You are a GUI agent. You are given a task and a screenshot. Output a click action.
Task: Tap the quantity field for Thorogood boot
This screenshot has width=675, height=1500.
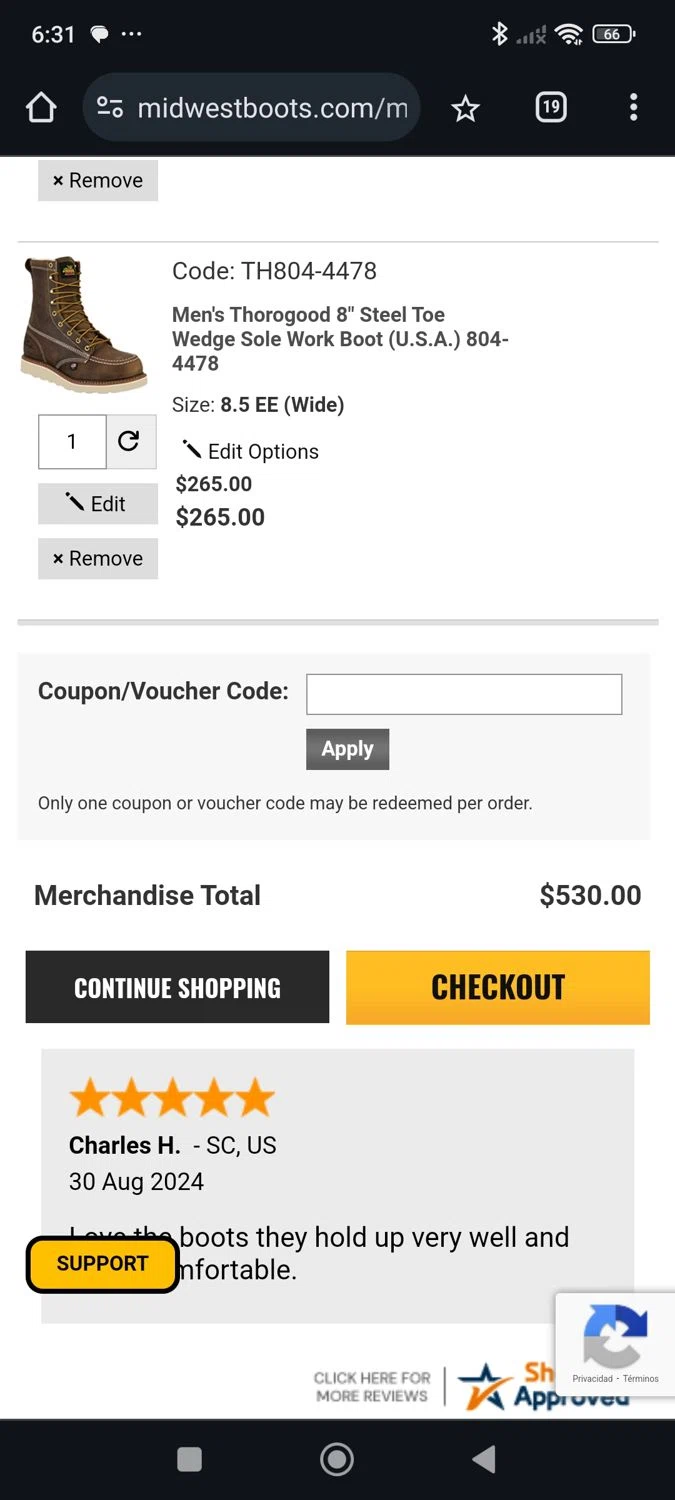coord(72,441)
